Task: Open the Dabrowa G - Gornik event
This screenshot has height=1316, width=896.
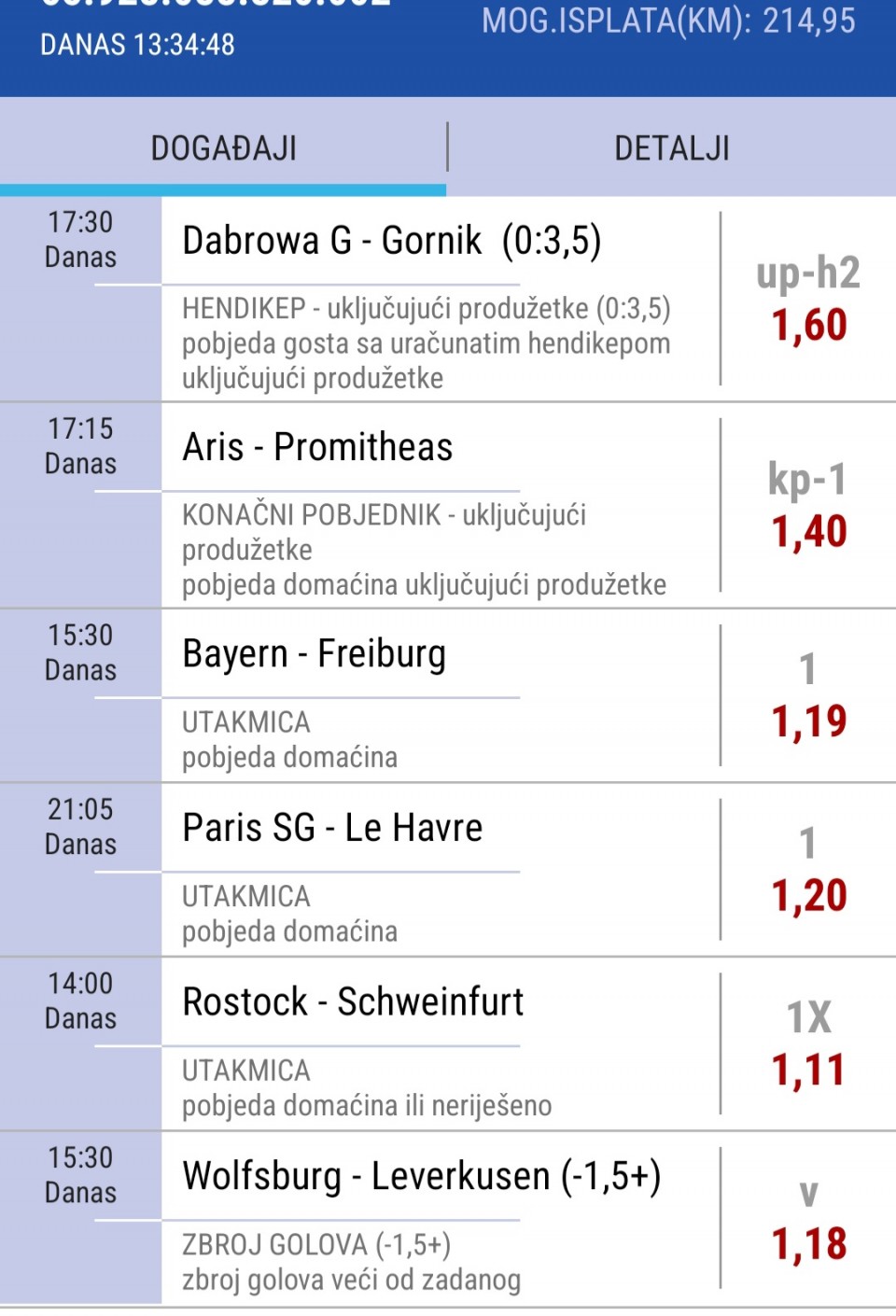Action: [x=392, y=242]
